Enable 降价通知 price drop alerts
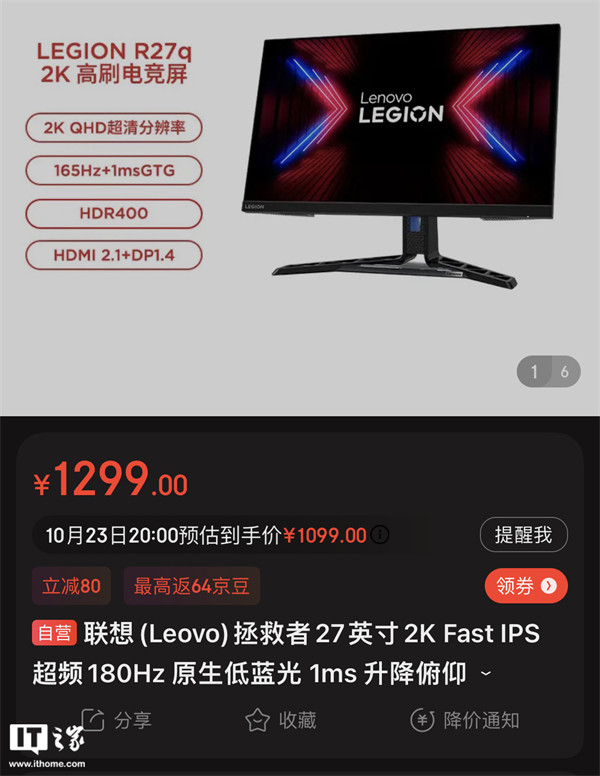Screen dimensions: 600x776 pos(464,720)
